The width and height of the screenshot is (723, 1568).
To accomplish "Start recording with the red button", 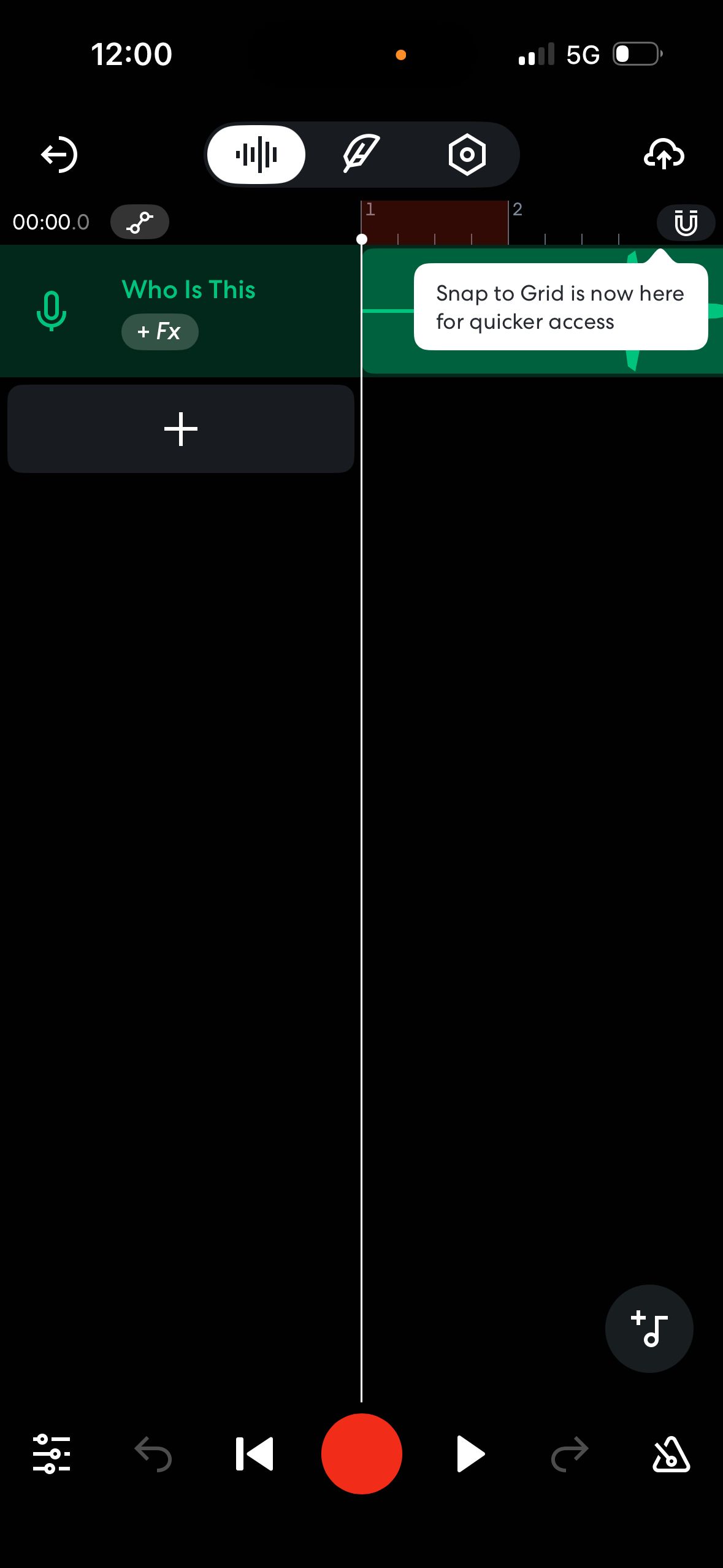I will (361, 1453).
